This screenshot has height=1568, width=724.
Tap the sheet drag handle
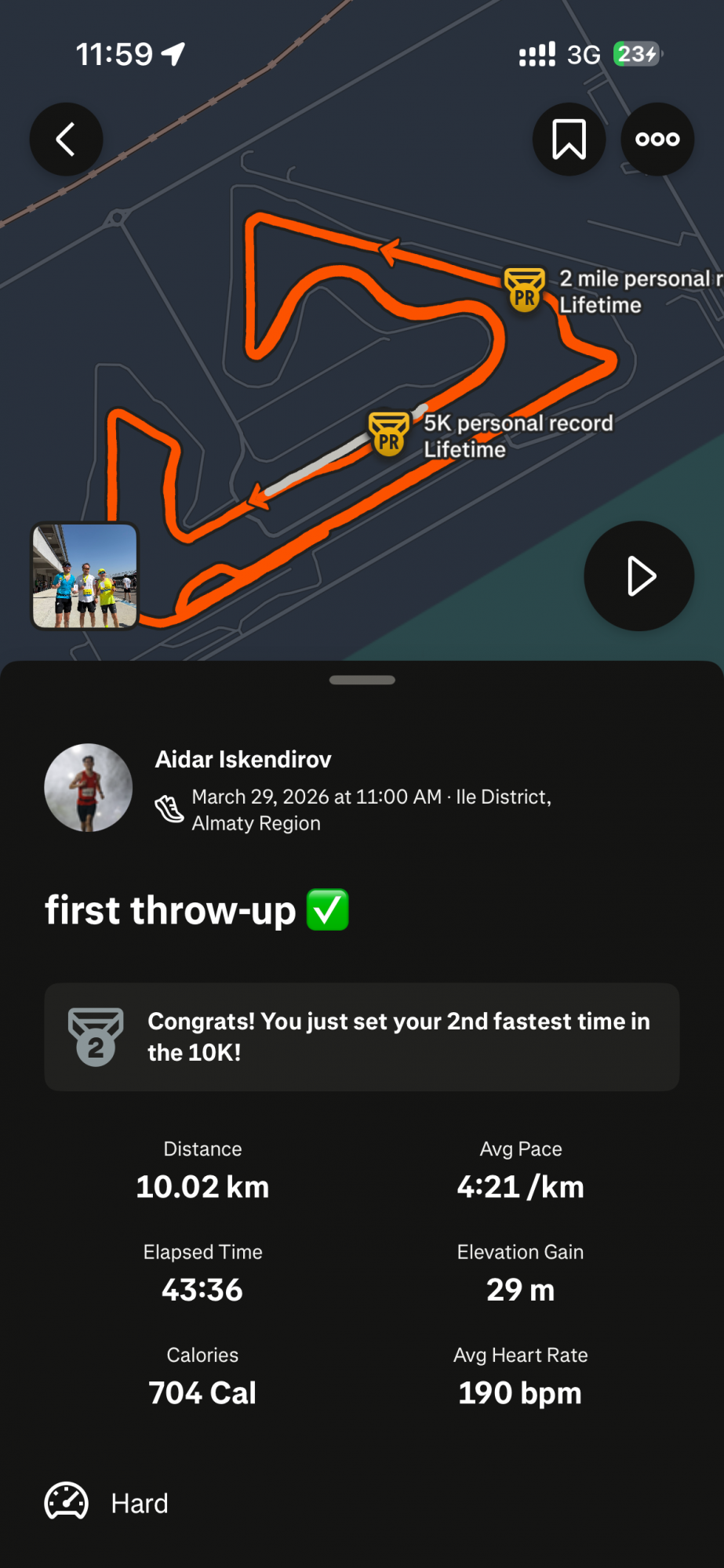pyautogui.click(x=362, y=680)
